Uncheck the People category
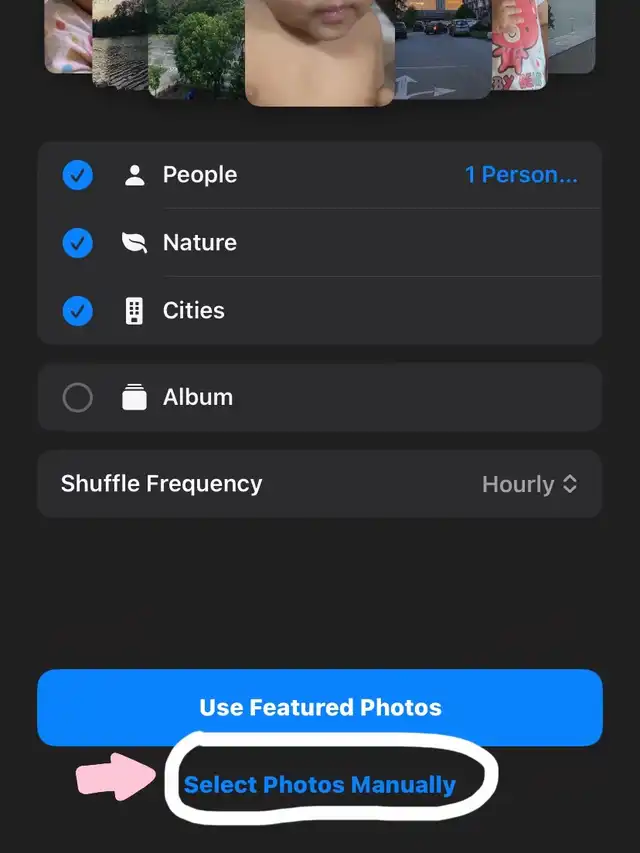The image size is (640, 853). coord(78,175)
